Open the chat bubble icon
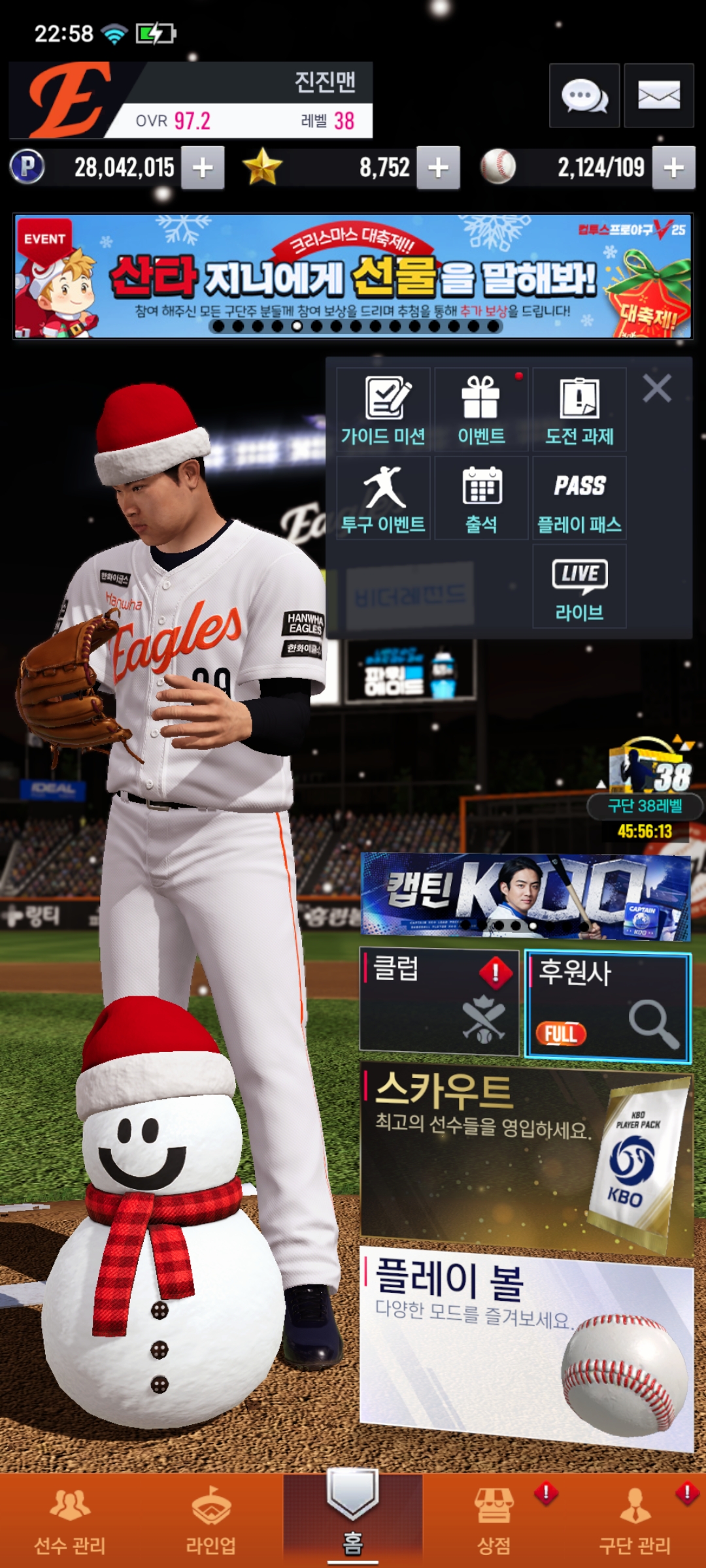 point(584,95)
